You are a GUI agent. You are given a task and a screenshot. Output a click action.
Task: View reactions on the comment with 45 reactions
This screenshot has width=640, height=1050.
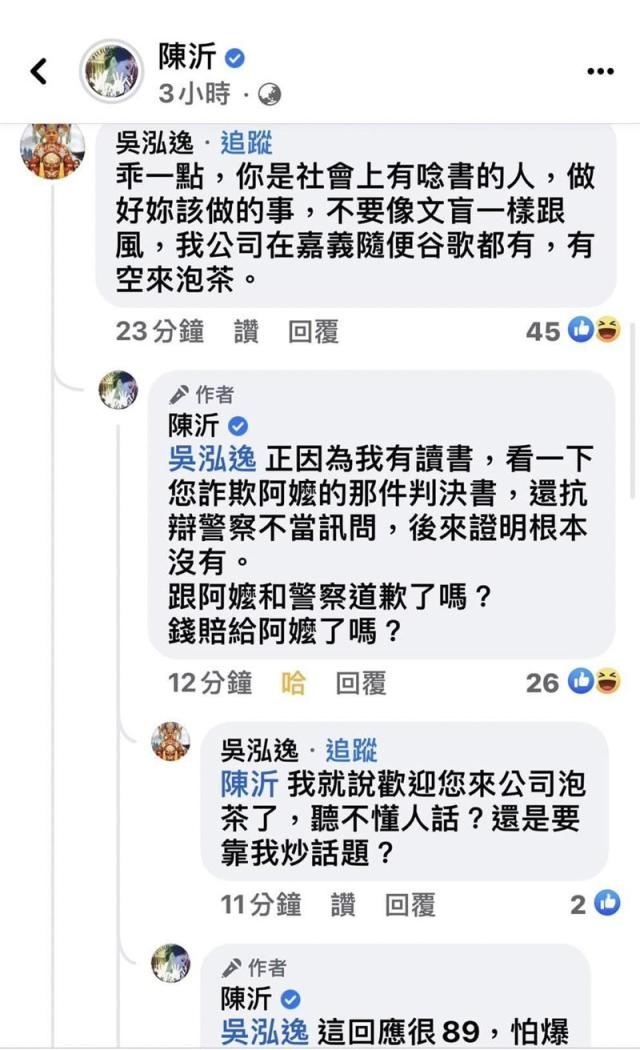point(572,331)
